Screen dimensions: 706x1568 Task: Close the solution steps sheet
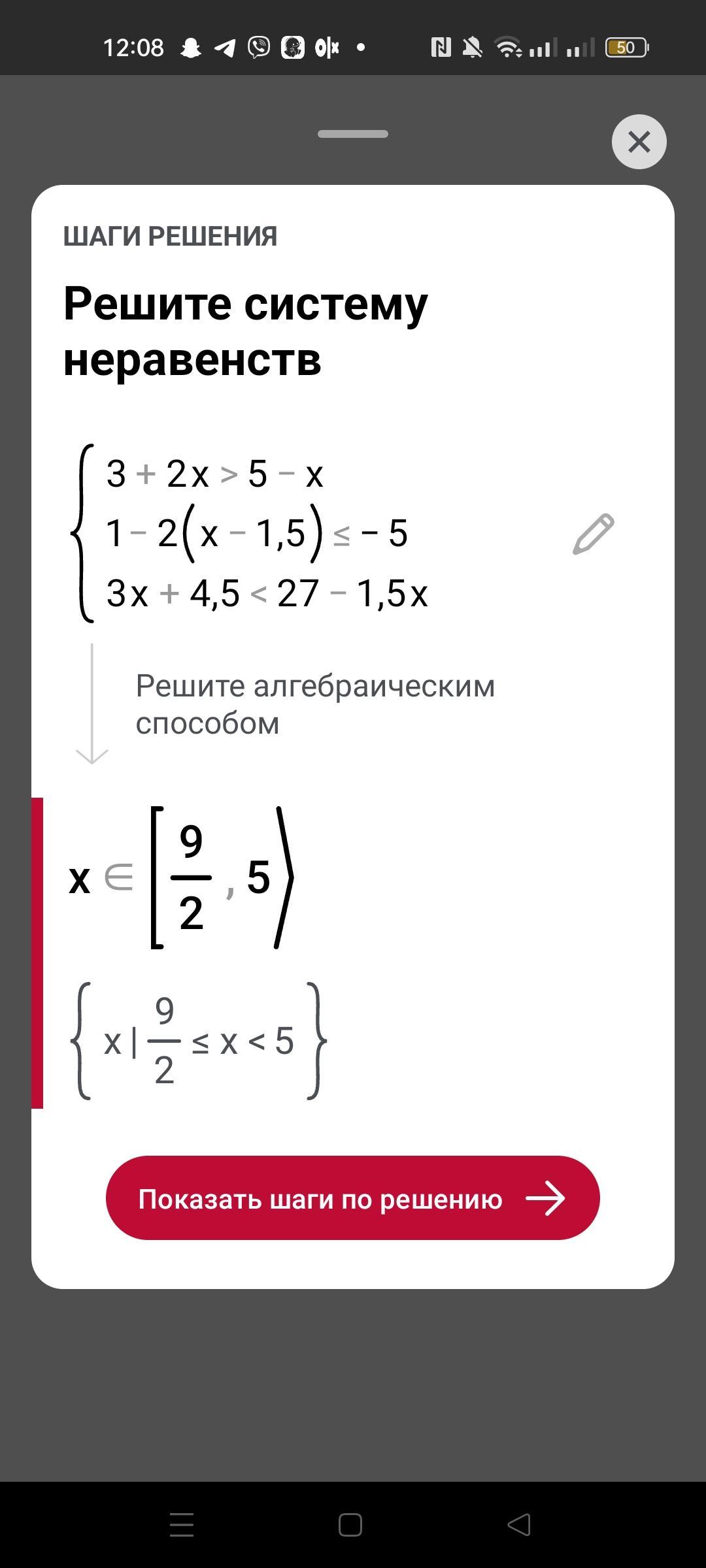coord(639,142)
